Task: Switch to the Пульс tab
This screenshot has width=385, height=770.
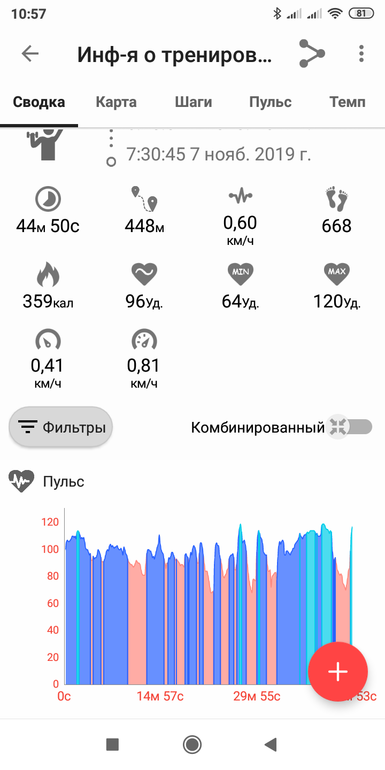Action: pos(270,102)
